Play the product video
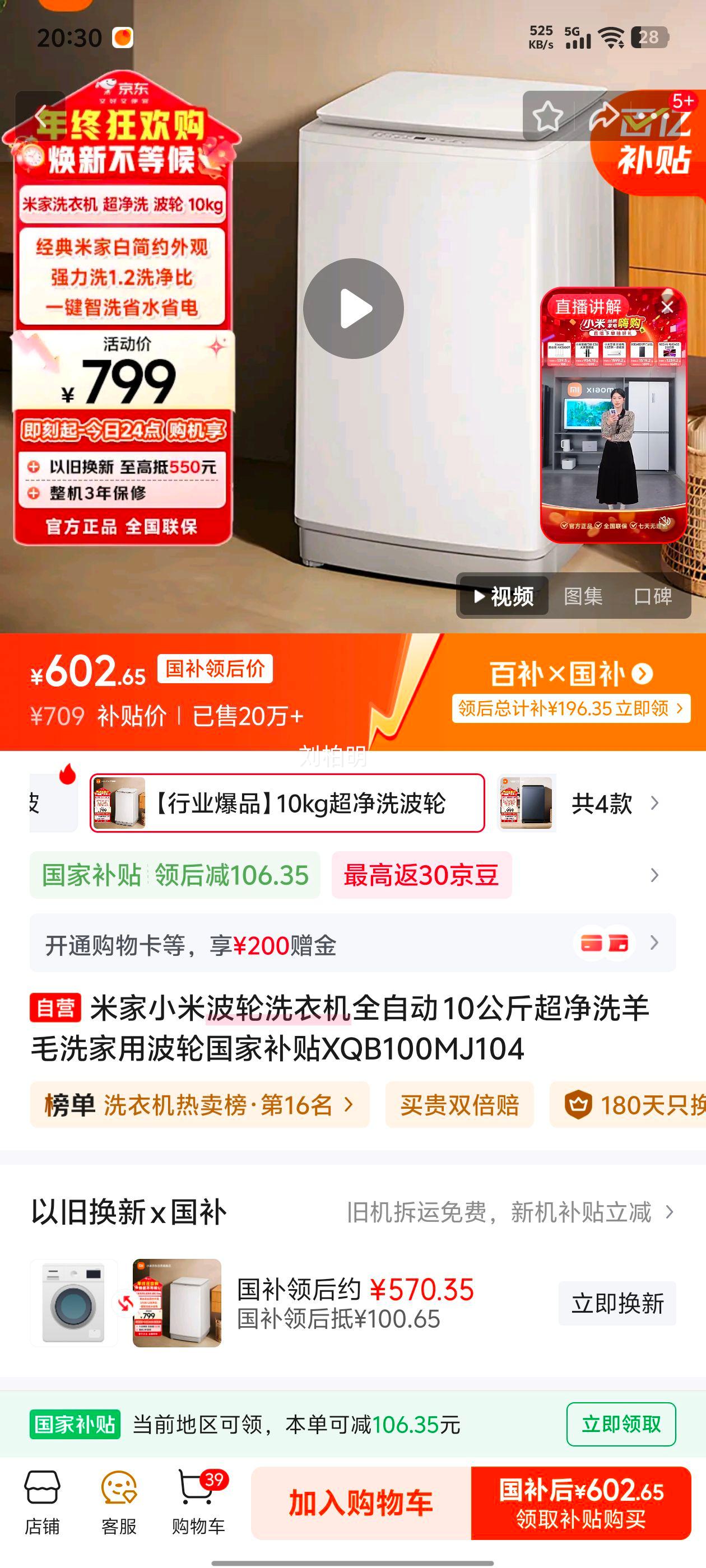 [355, 308]
